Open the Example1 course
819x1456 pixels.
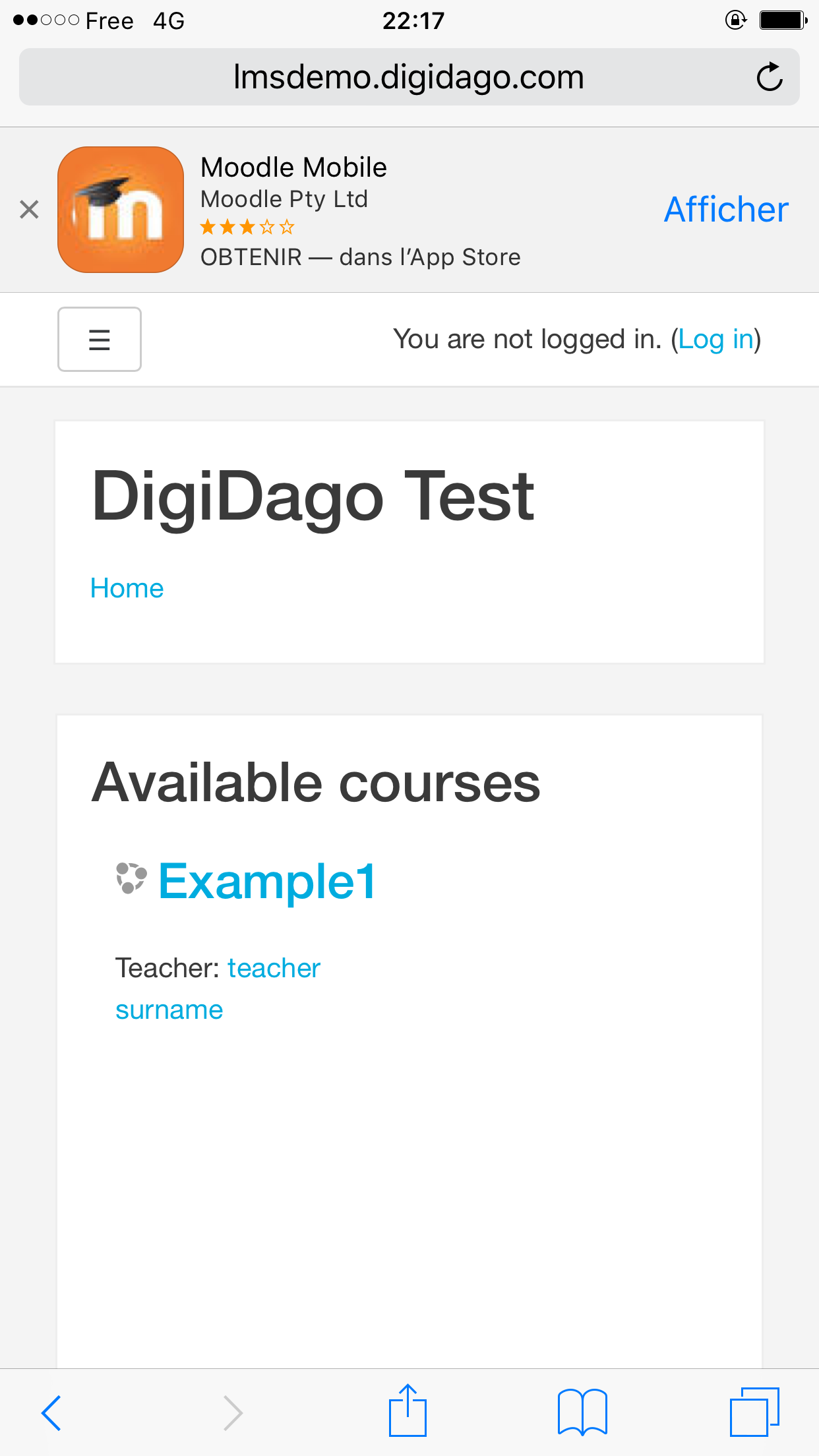pos(267,881)
